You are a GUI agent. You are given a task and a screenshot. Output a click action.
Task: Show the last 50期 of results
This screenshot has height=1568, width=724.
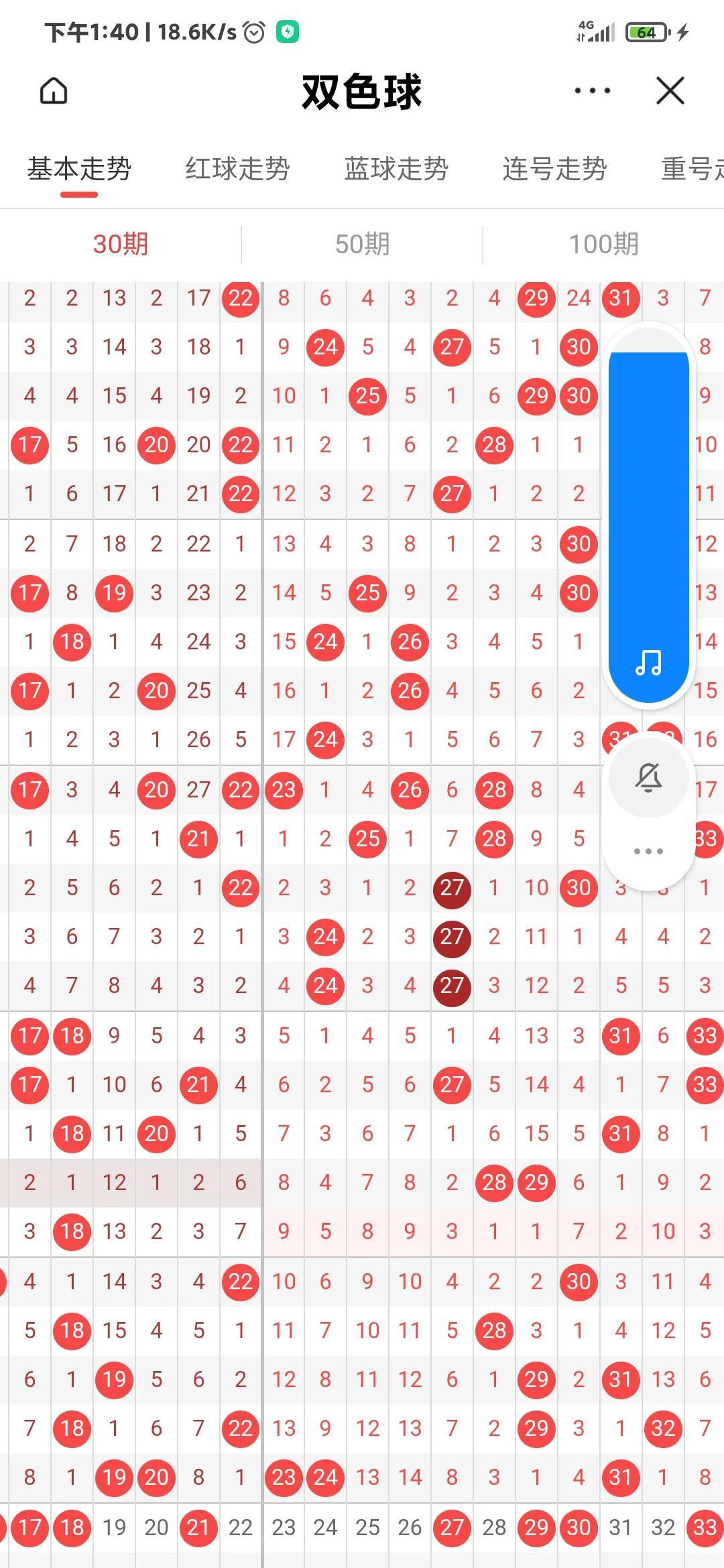362,245
